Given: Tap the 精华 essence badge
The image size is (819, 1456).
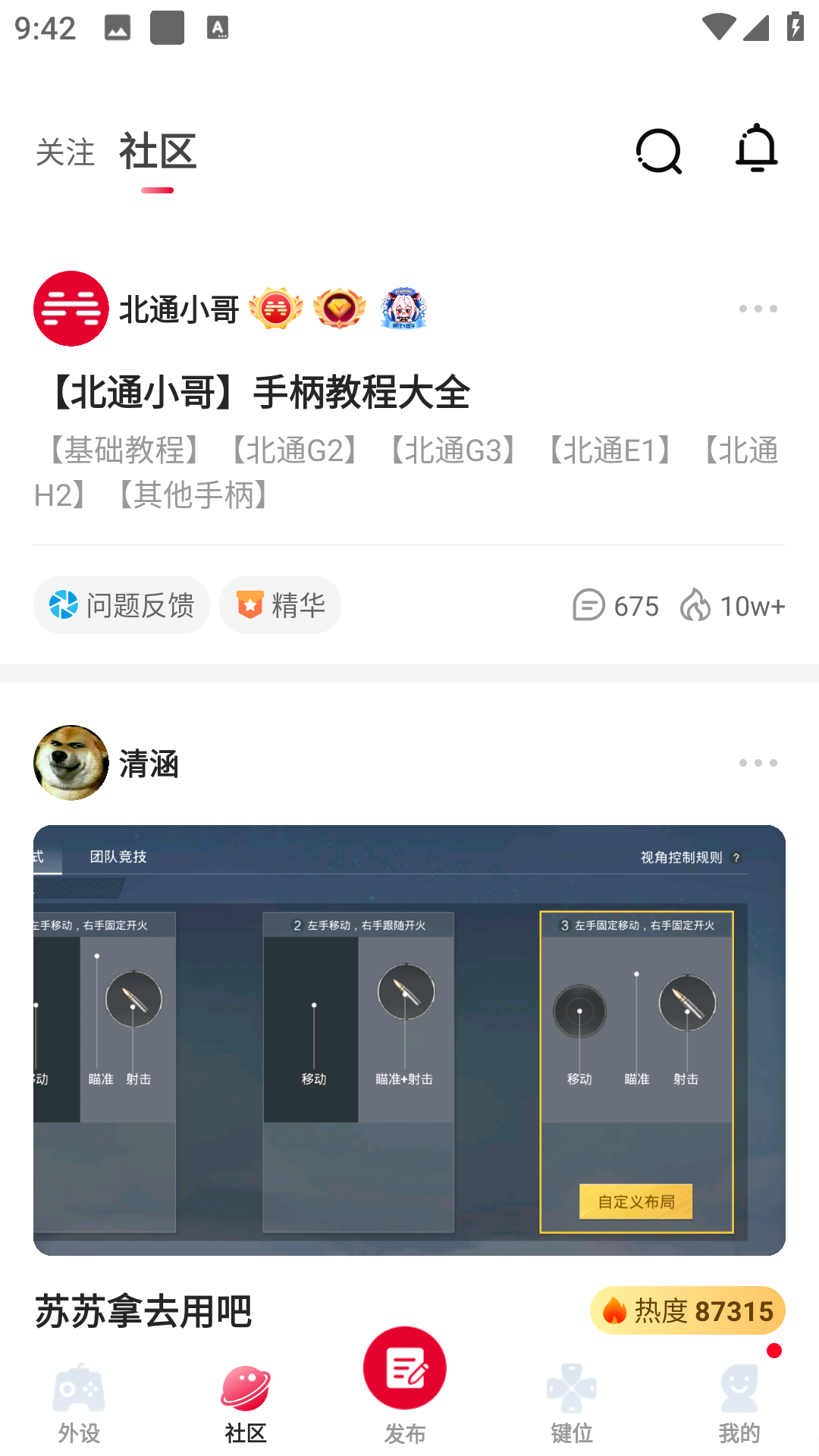Looking at the screenshot, I should click(x=279, y=604).
